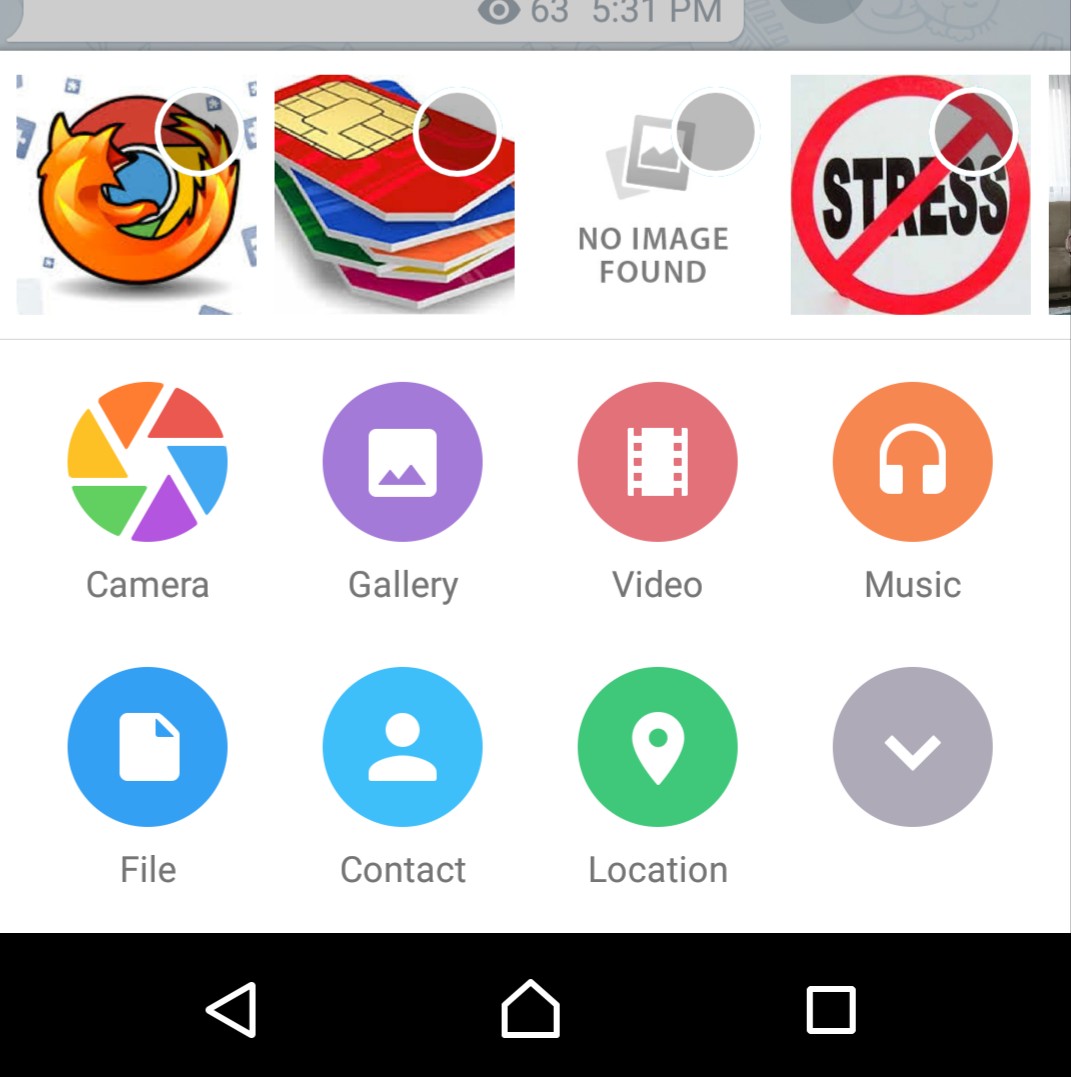Viewport: 1071px width, 1077px height.
Task: Open the Camera attachment option
Action: 147,462
